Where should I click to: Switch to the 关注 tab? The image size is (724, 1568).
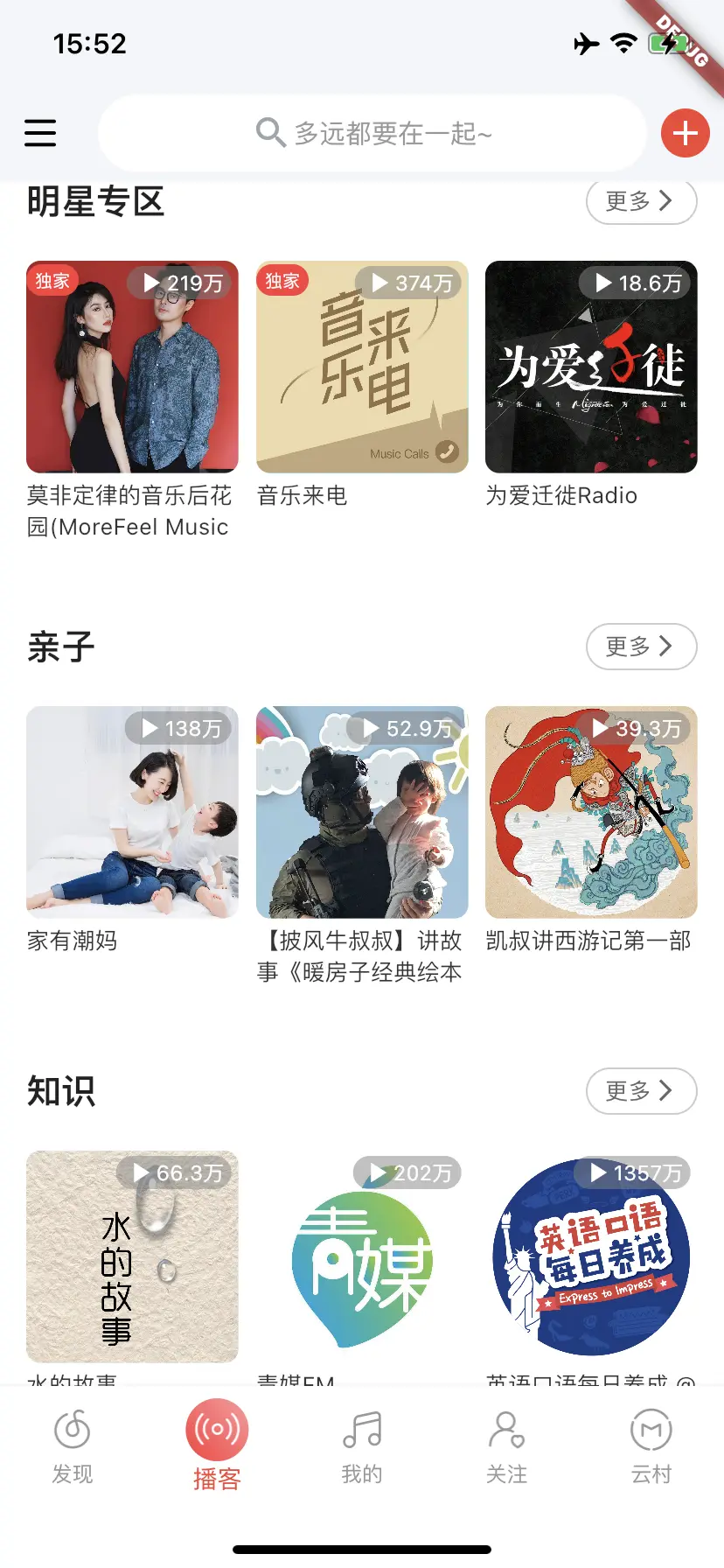click(x=506, y=1446)
